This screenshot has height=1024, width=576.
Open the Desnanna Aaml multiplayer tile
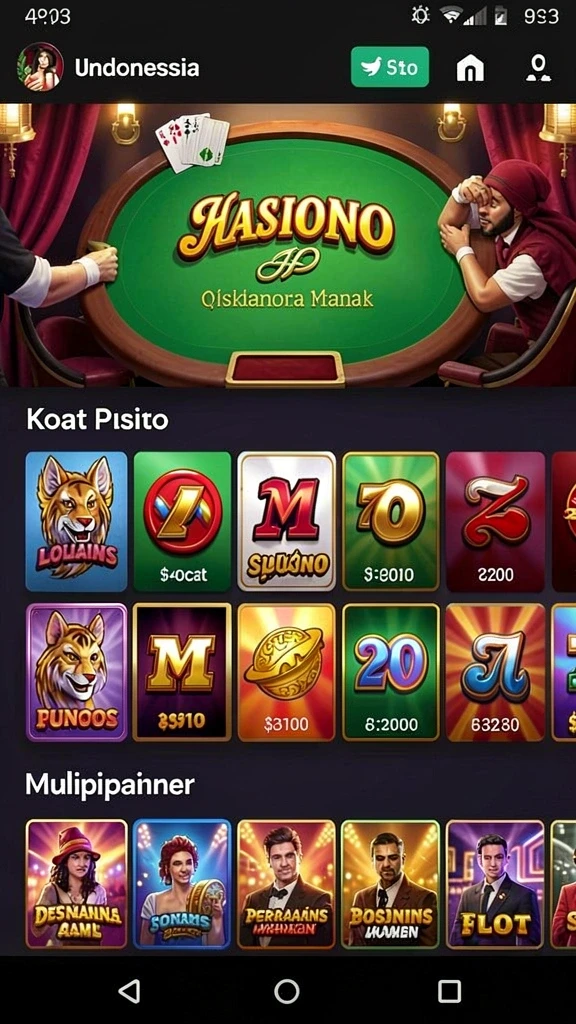click(76, 884)
